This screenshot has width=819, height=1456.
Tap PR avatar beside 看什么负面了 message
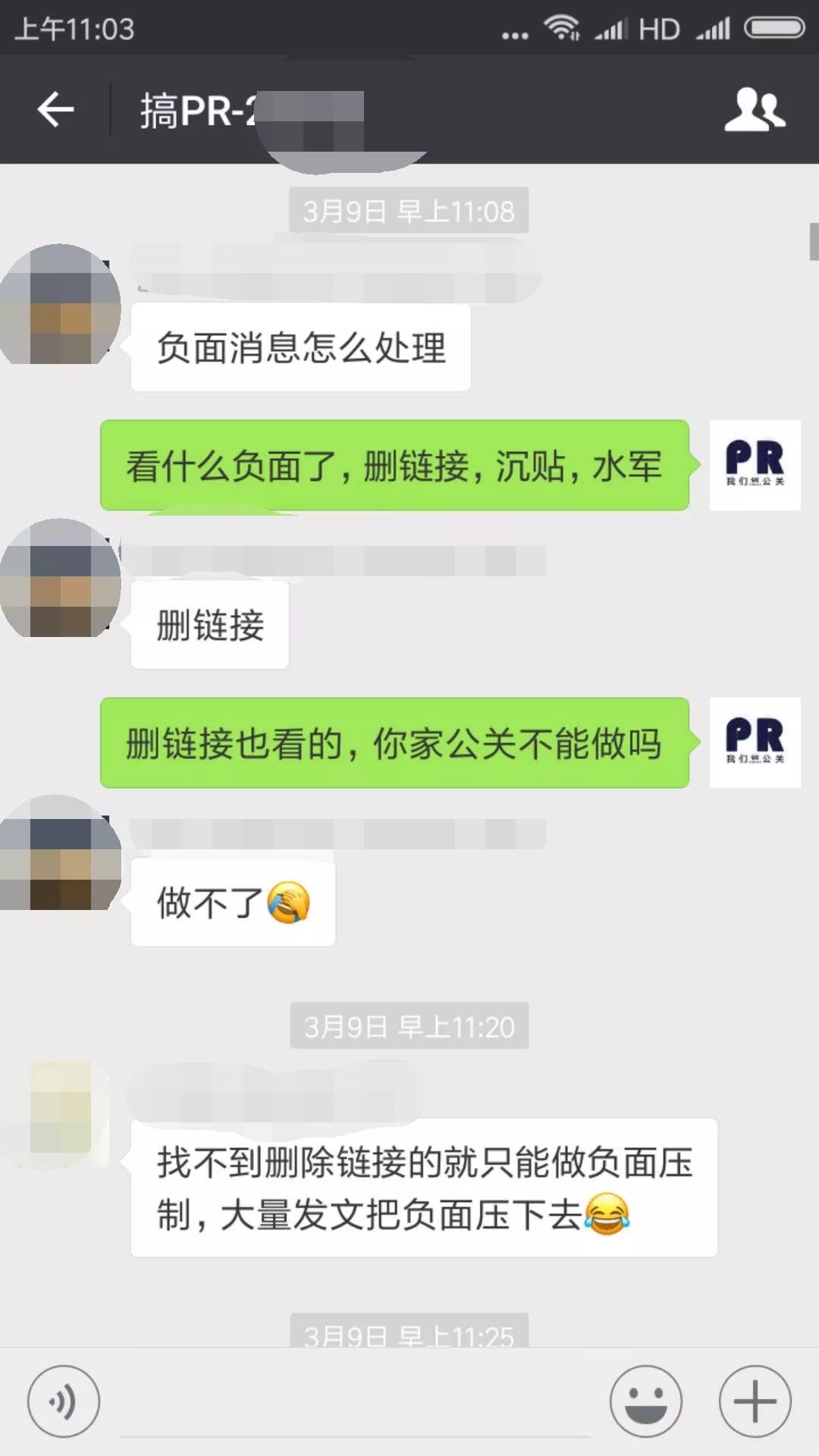[755, 465]
